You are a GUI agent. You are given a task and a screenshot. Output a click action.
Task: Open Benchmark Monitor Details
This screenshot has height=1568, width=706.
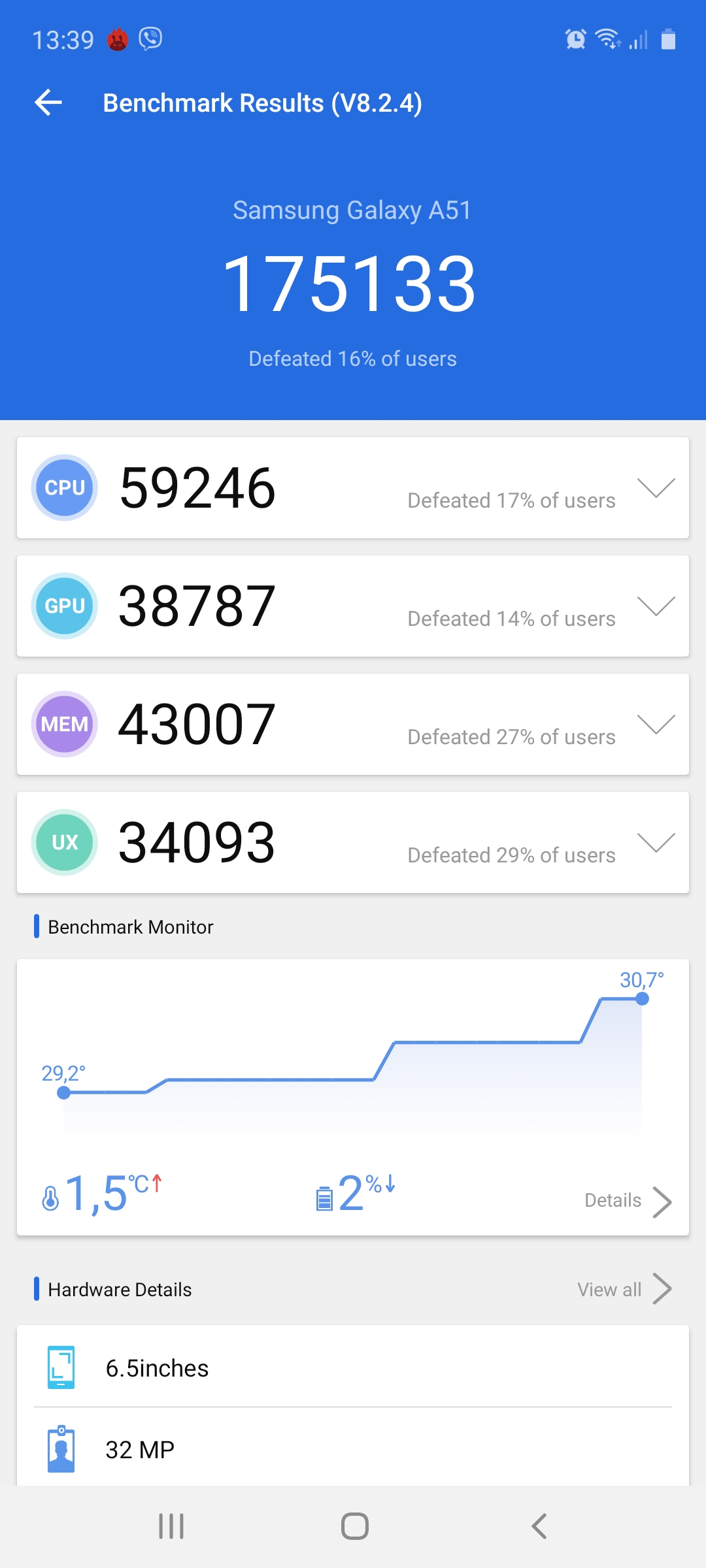click(x=628, y=1201)
